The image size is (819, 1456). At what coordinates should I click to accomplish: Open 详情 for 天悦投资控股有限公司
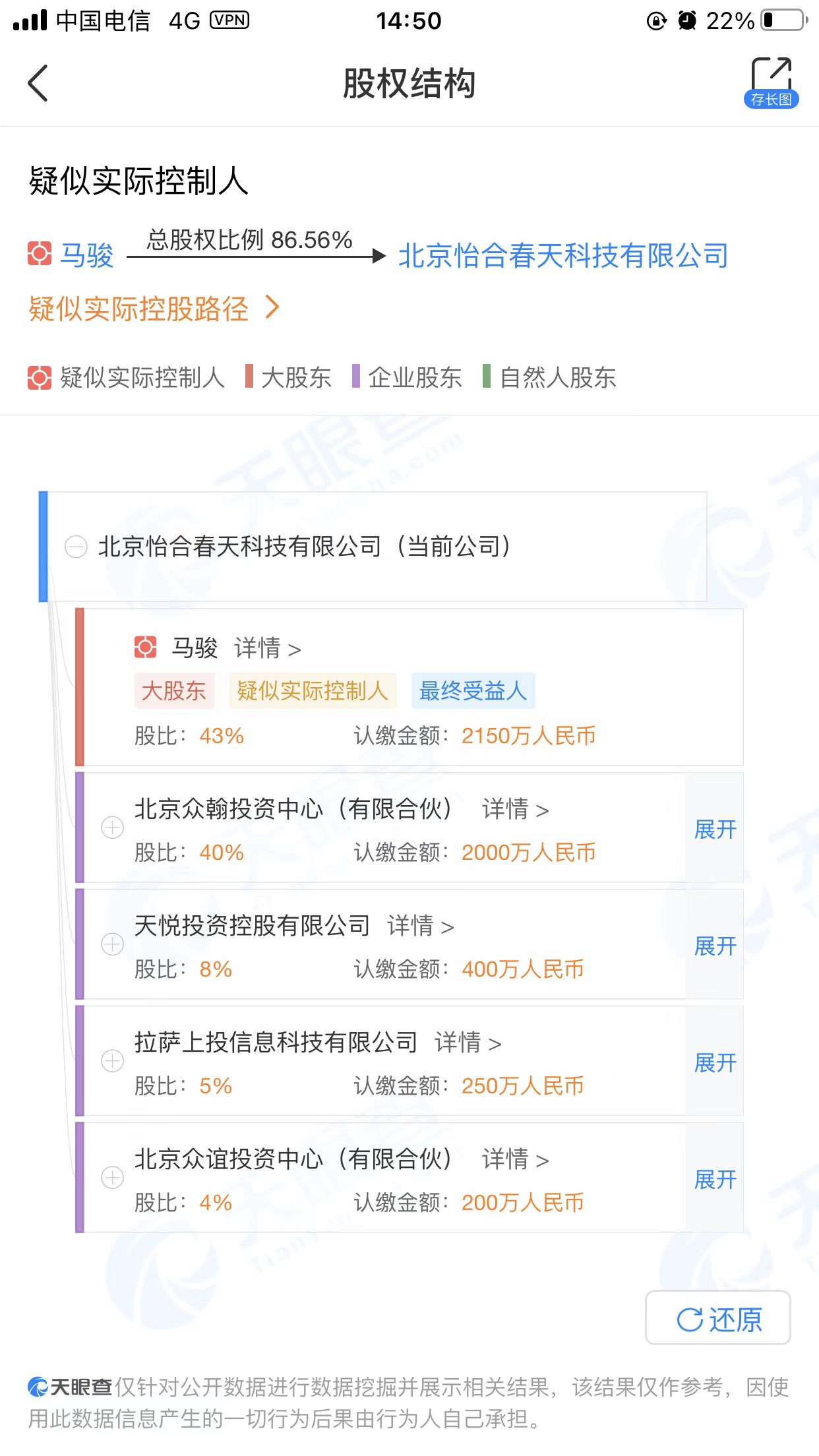420,926
